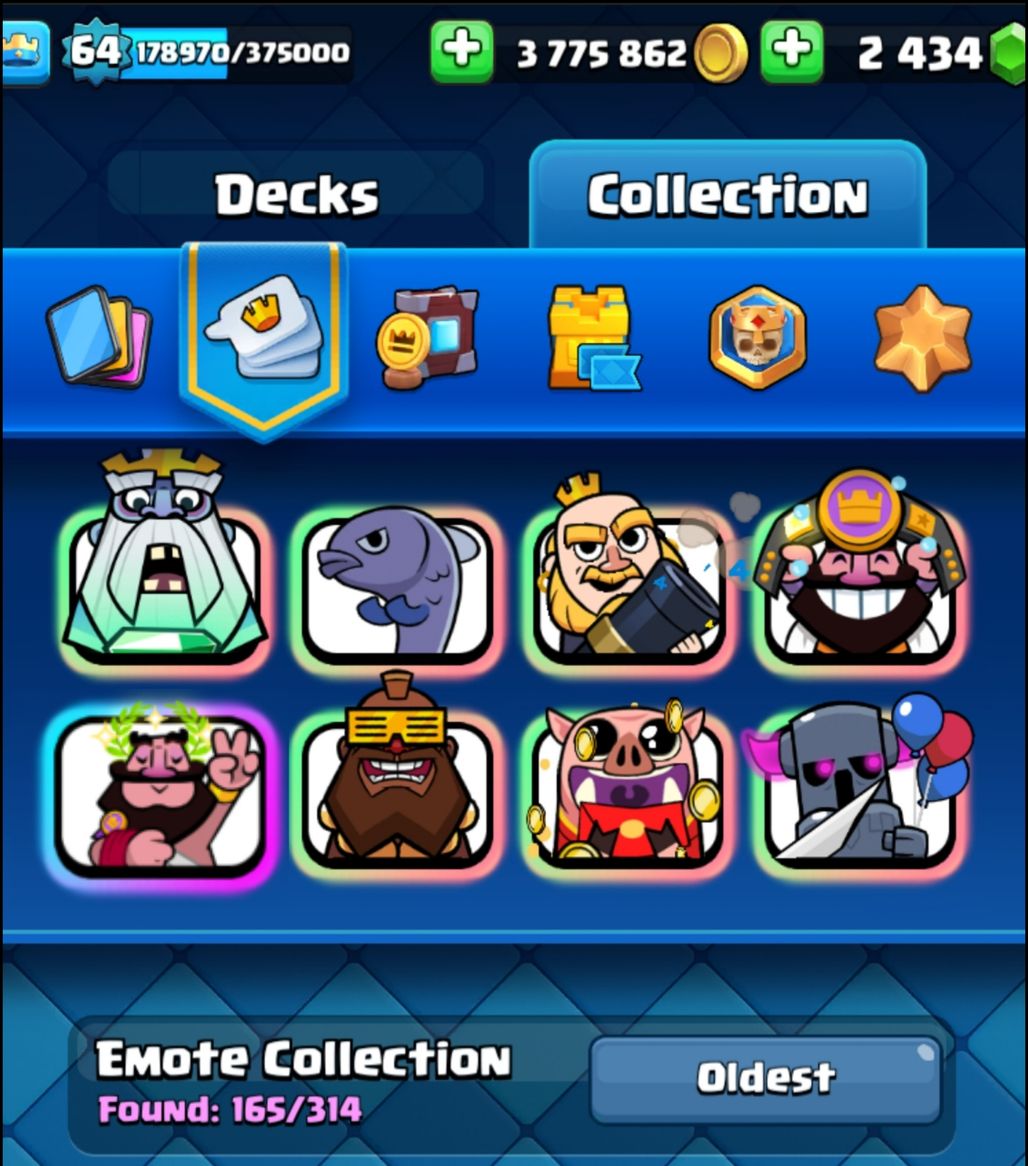Open the battle banners section

click(427, 338)
